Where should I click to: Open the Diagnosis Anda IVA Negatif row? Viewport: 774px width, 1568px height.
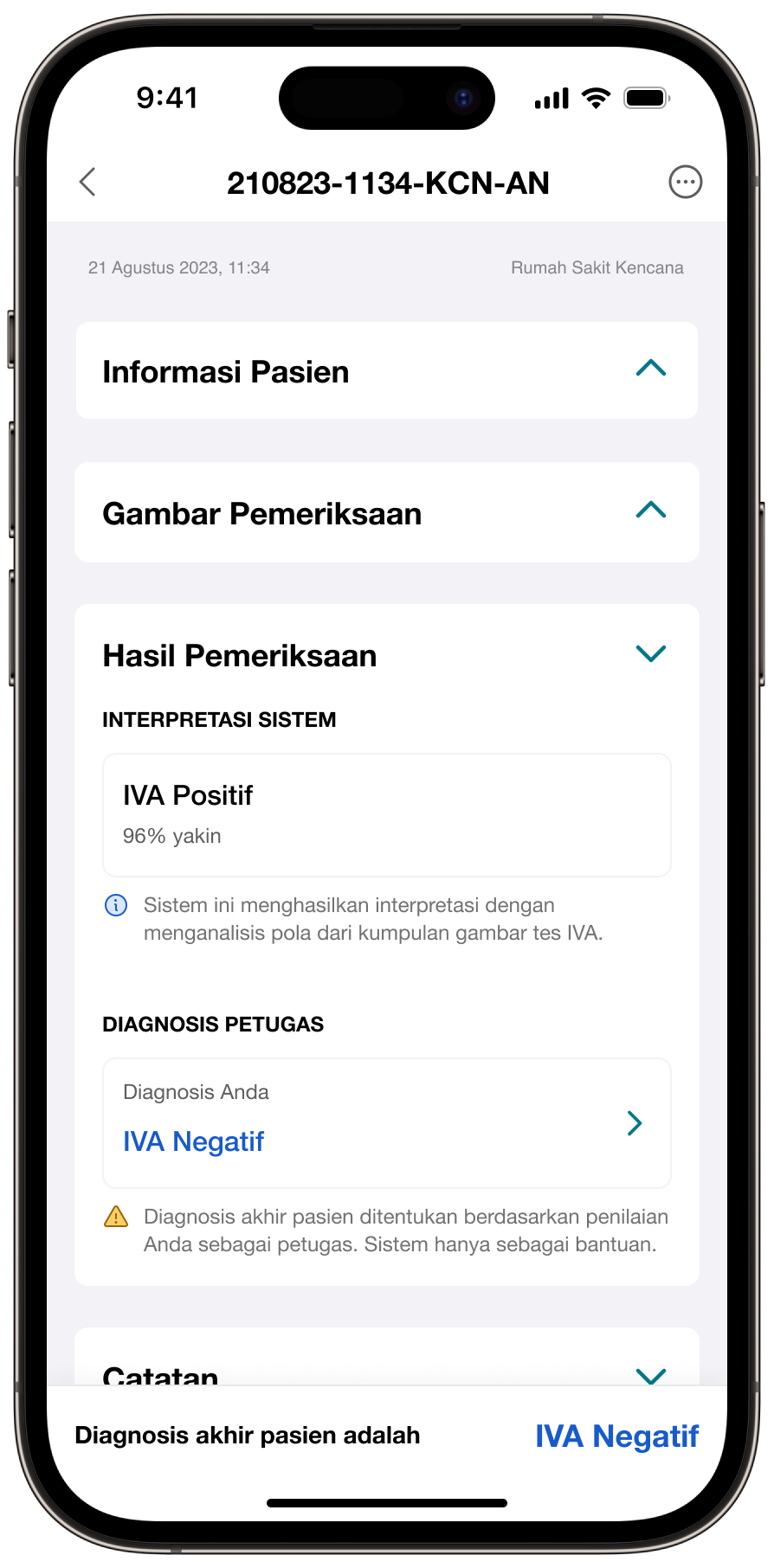coord(386,1122)
